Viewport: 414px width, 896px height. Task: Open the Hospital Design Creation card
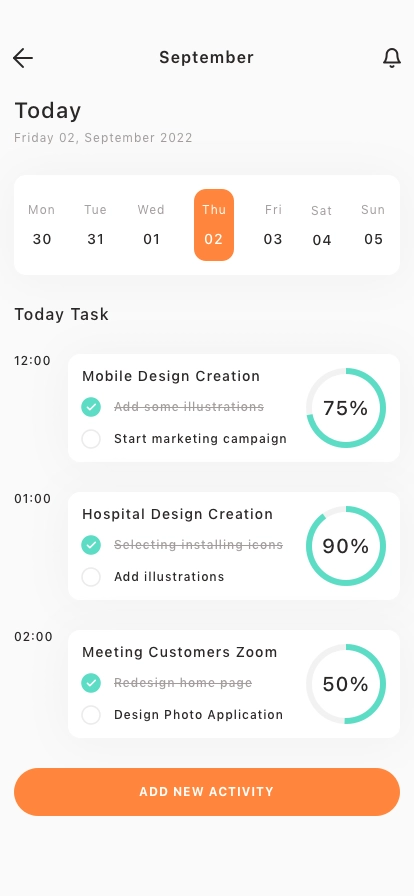234,546
